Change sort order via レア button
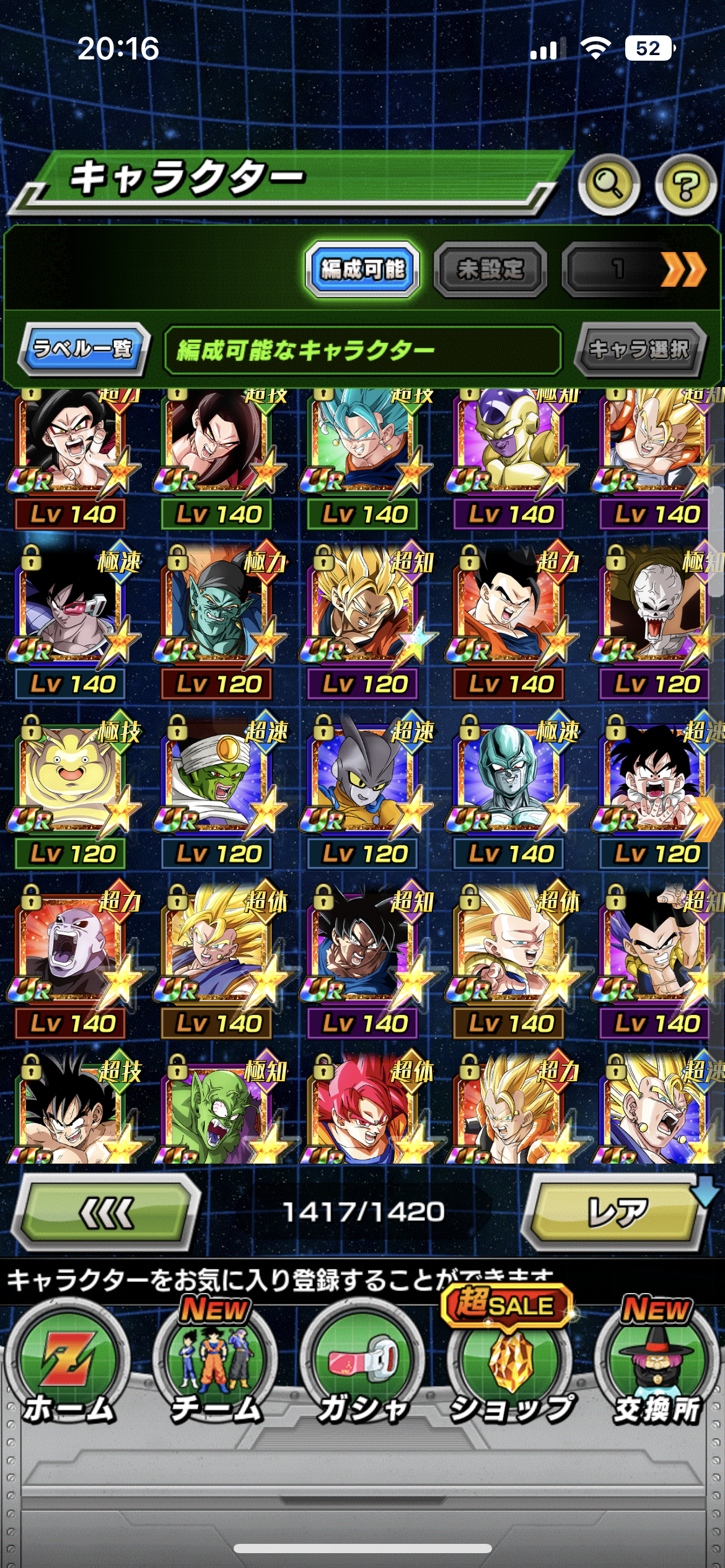The image size is (725, 1568). click(615, 1211)
